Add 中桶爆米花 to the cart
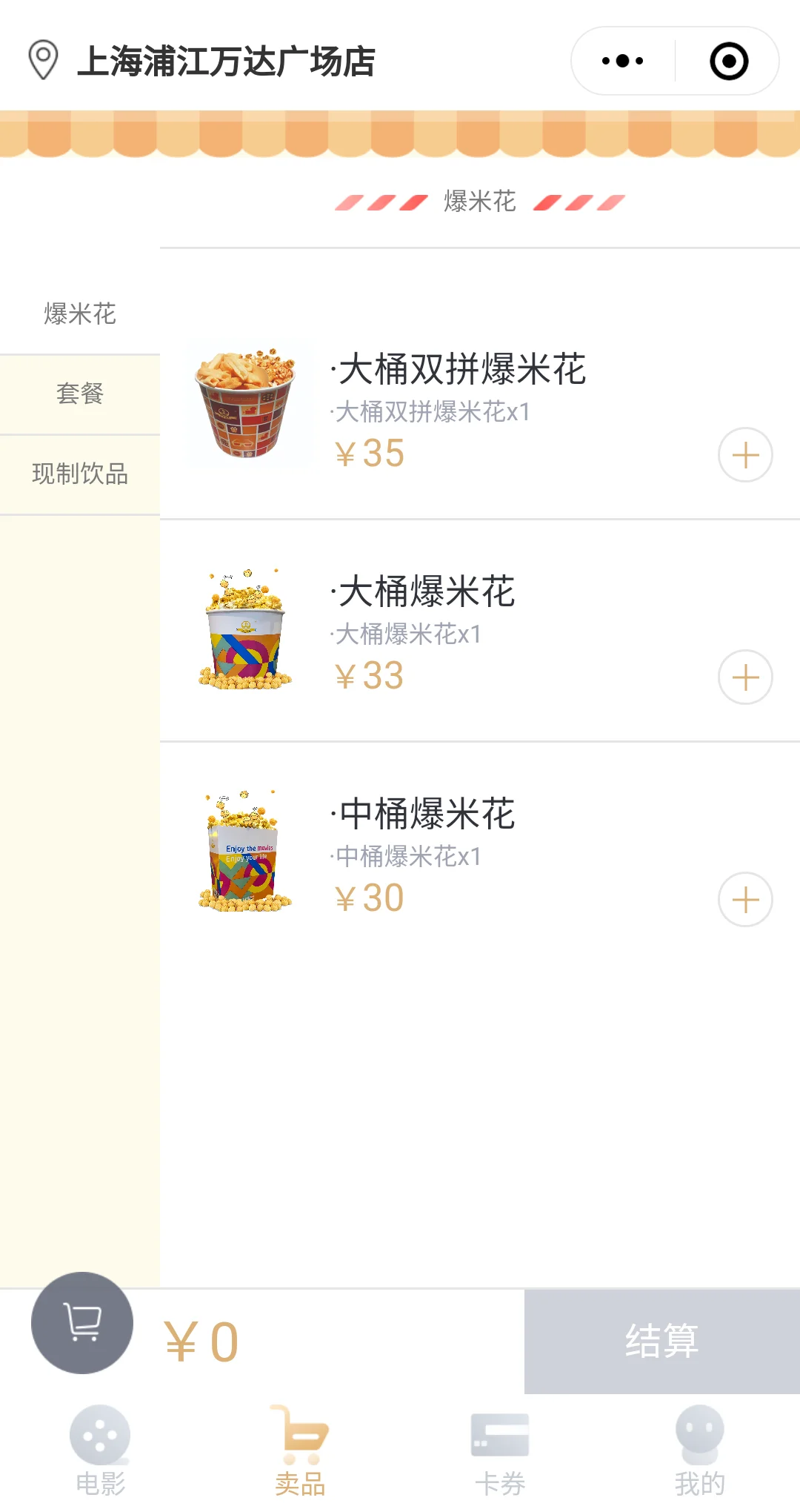800x1512 pixels. tap(745, 899)
